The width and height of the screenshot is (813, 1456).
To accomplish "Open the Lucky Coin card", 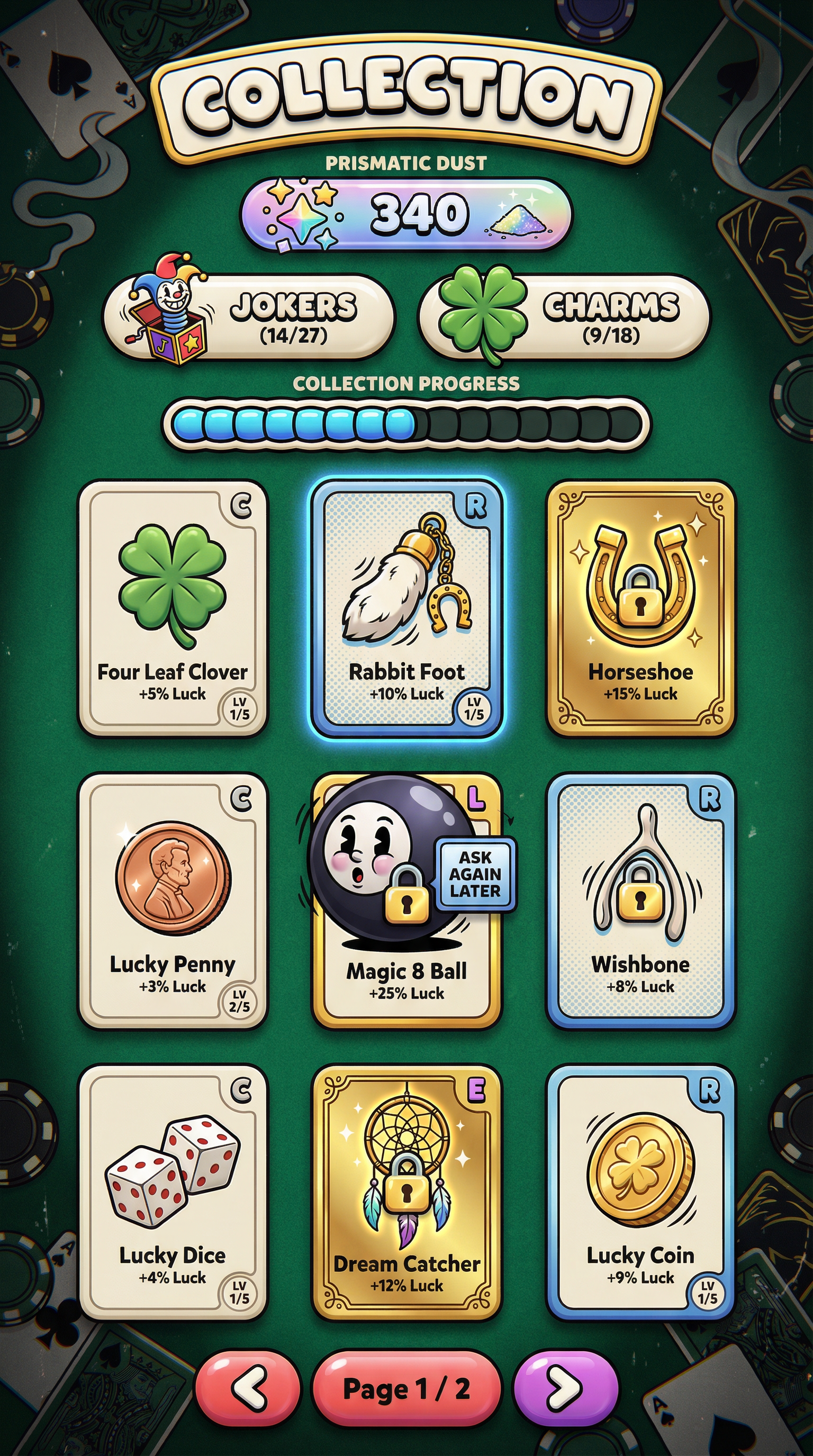I will click(640, 1193).
